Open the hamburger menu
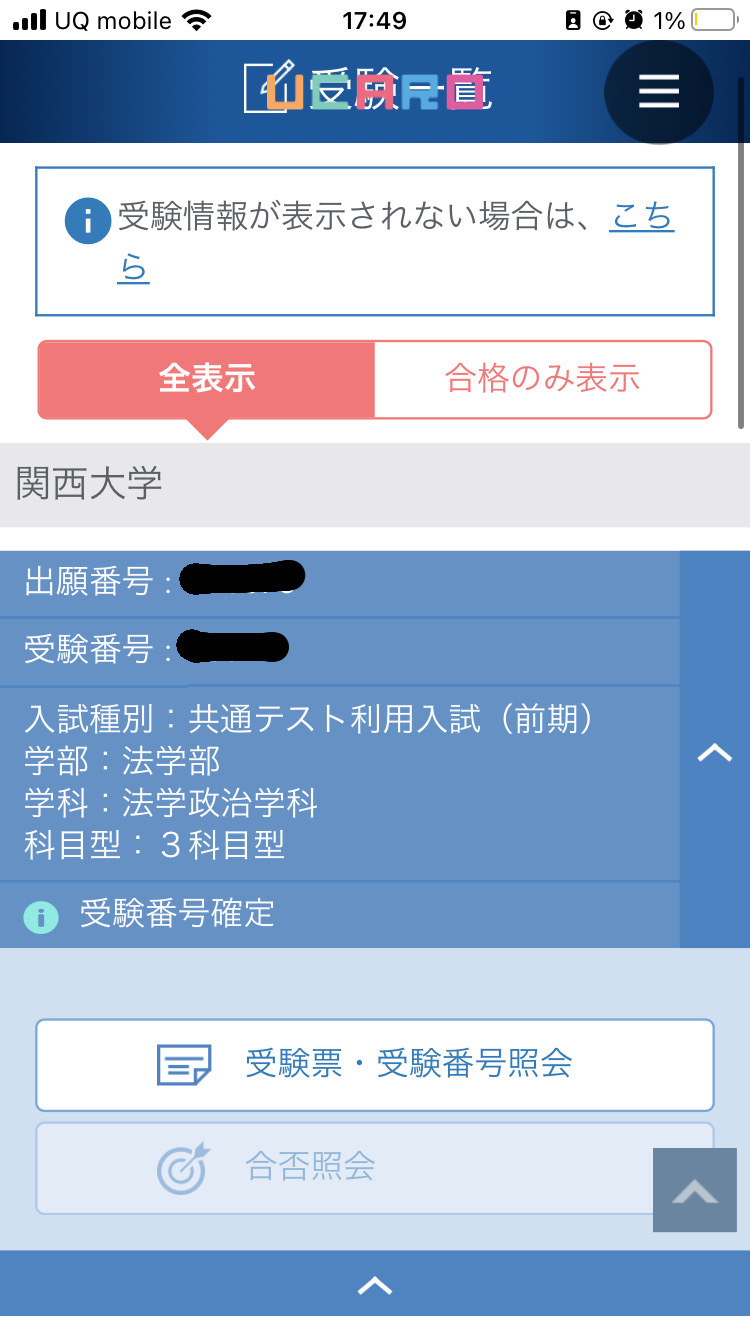 tap(658, 92)
